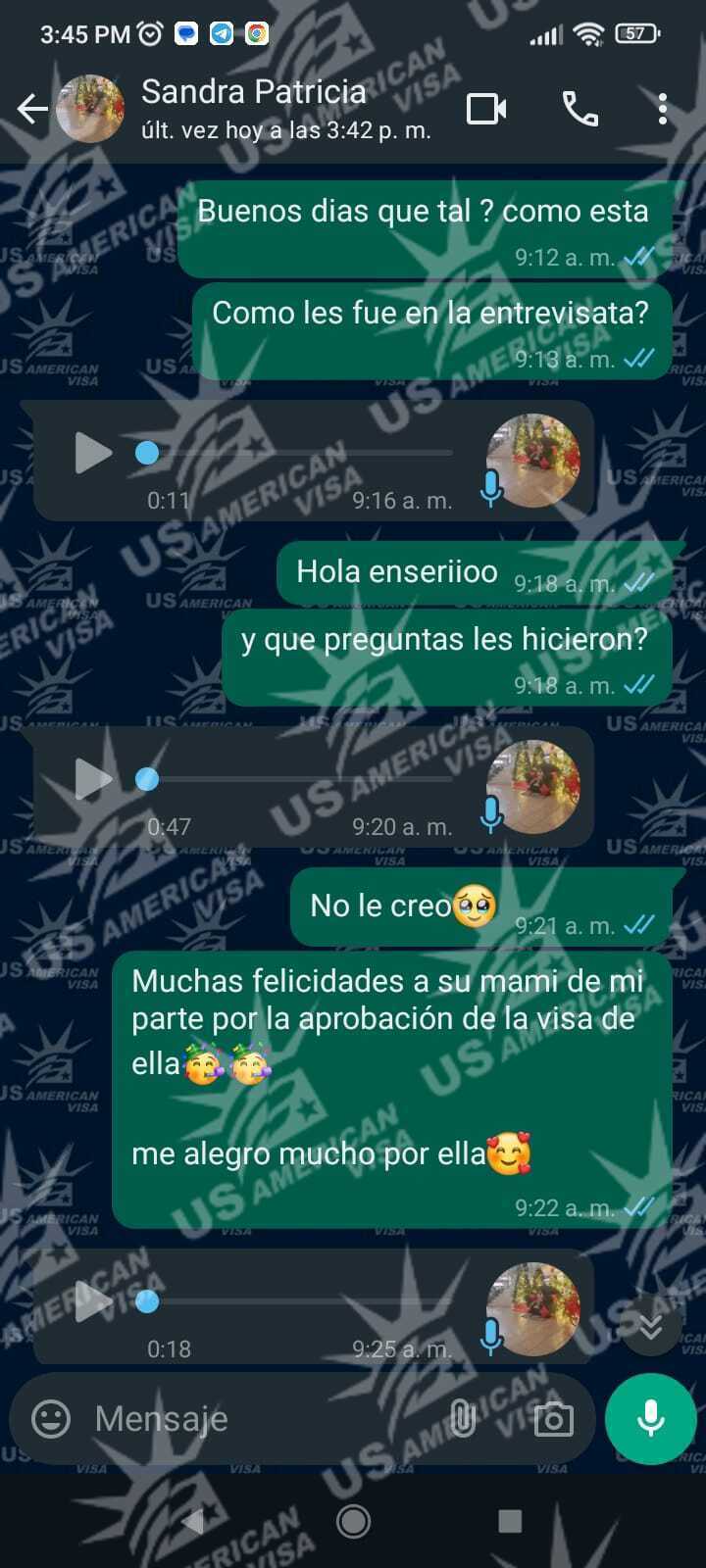Play the 0:11 voice message

tap(93, 453)
